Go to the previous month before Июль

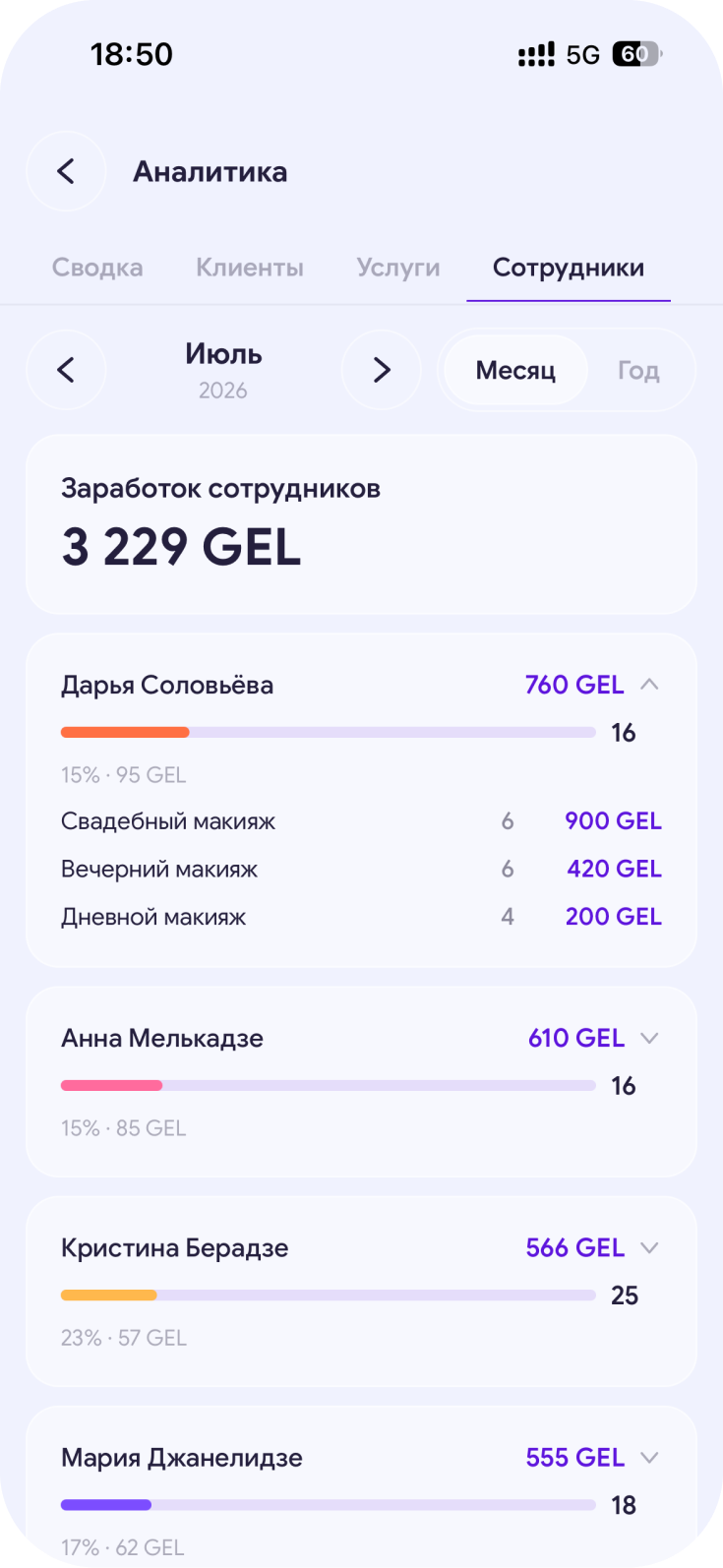pos(66,370)
